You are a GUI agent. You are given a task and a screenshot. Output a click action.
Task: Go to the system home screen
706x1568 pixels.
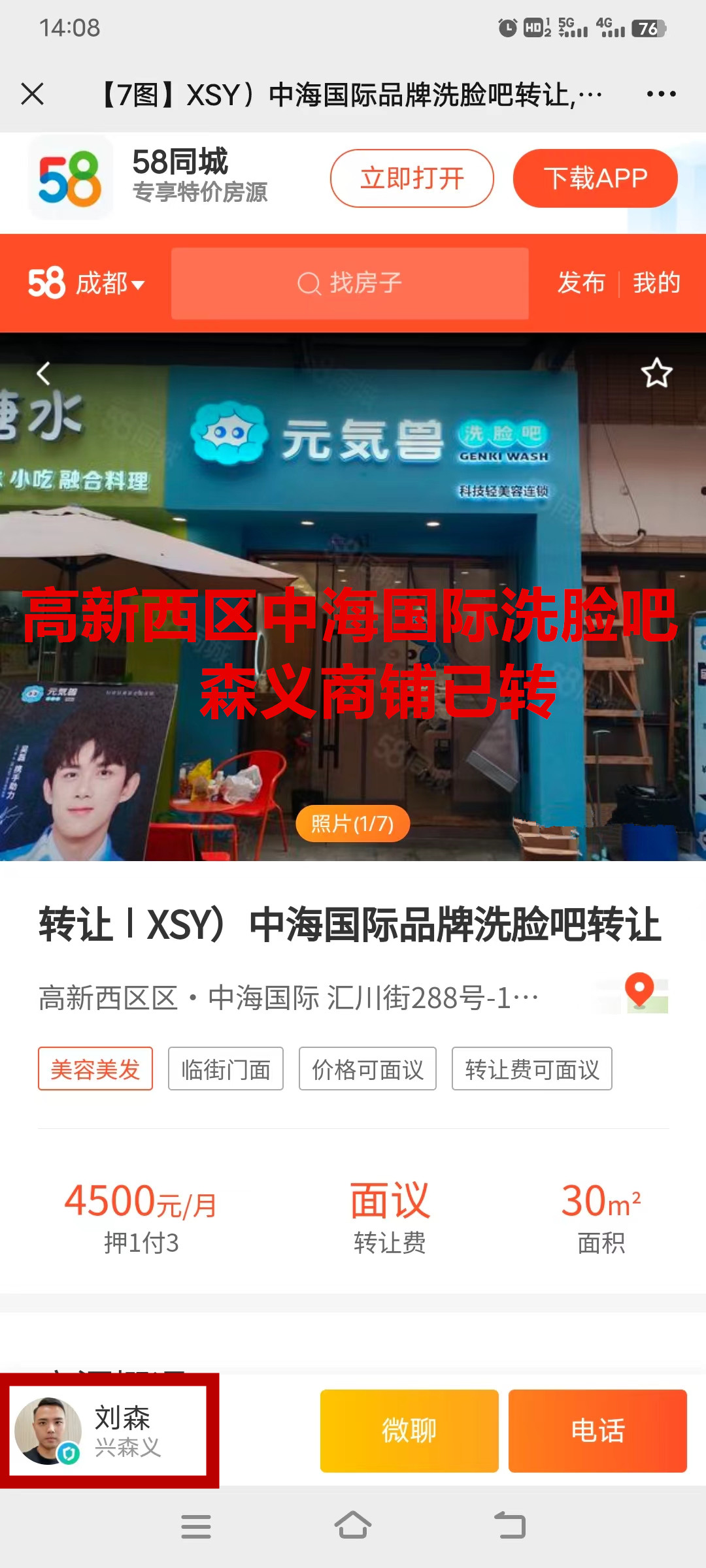[x=353, y=1526]
